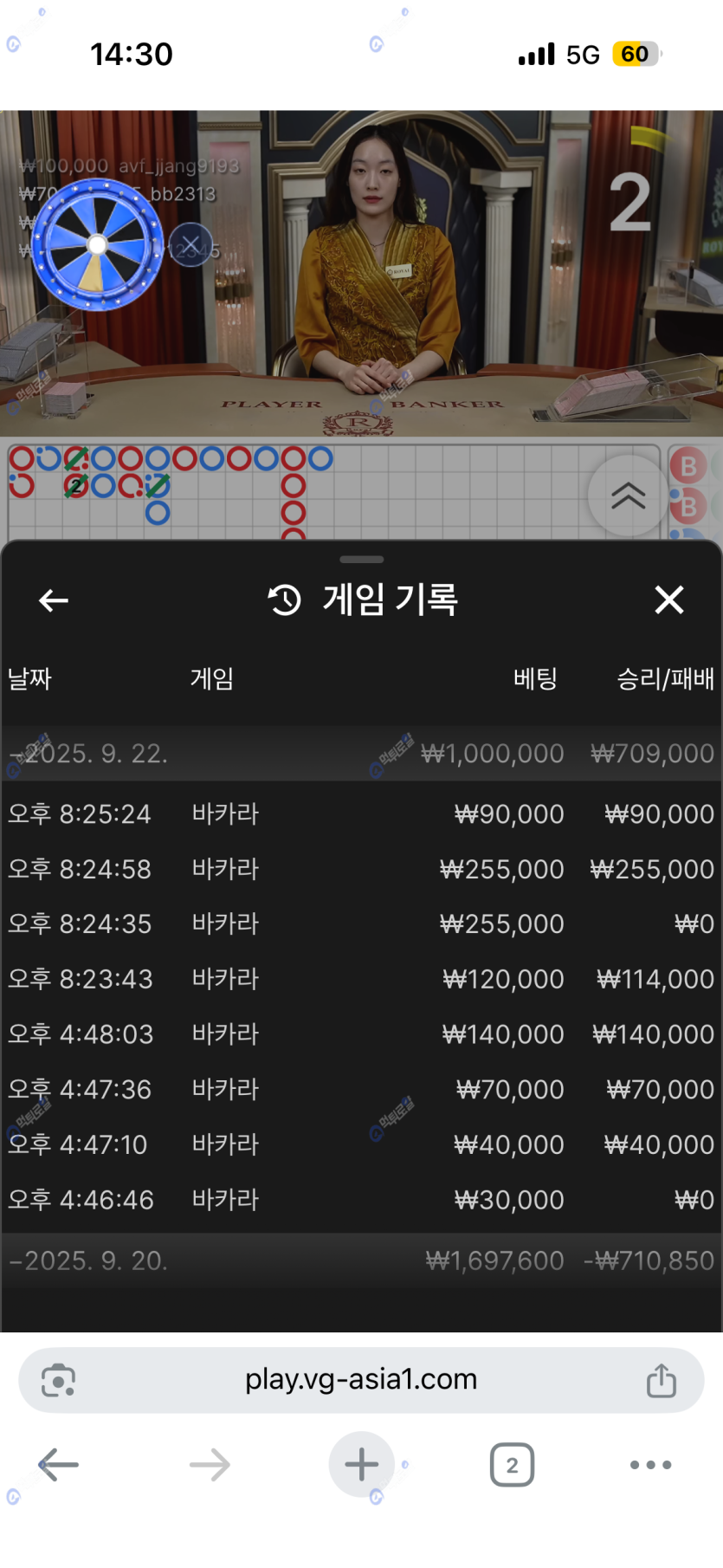Tap the play.vg-asia1.com address bar

(x=361, y=1379)
